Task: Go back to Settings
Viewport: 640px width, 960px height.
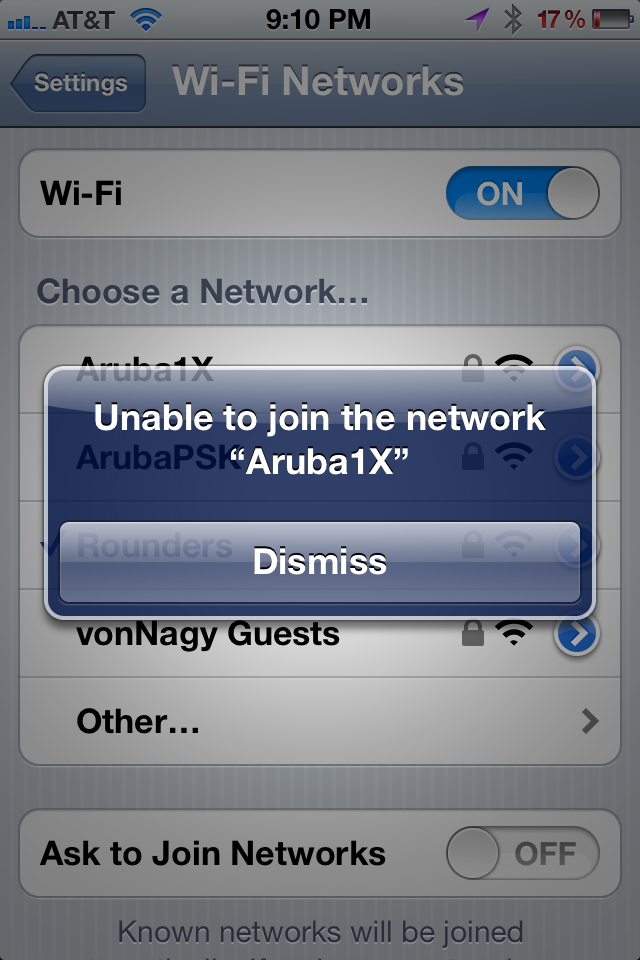Action: [x=80, y=83]
